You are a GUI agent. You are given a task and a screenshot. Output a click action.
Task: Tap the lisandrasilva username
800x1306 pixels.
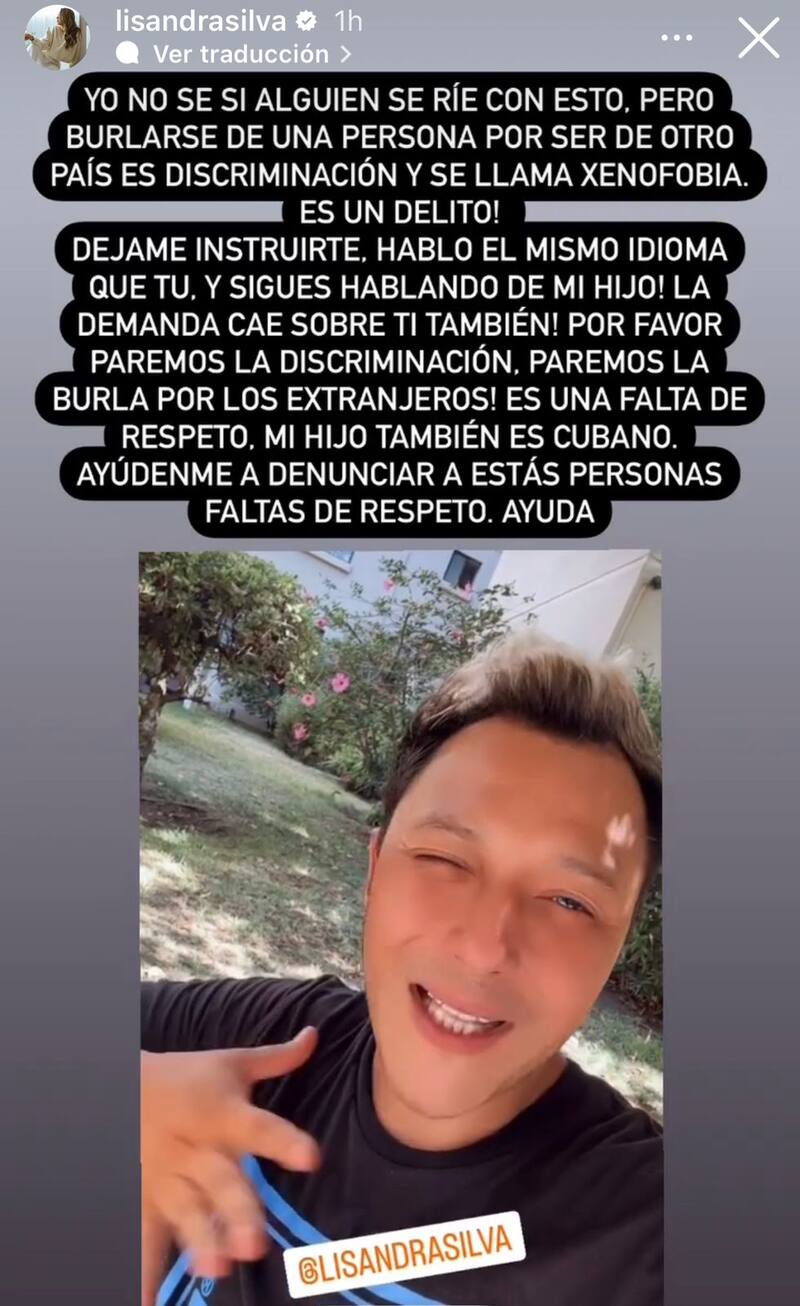(200, 21)
